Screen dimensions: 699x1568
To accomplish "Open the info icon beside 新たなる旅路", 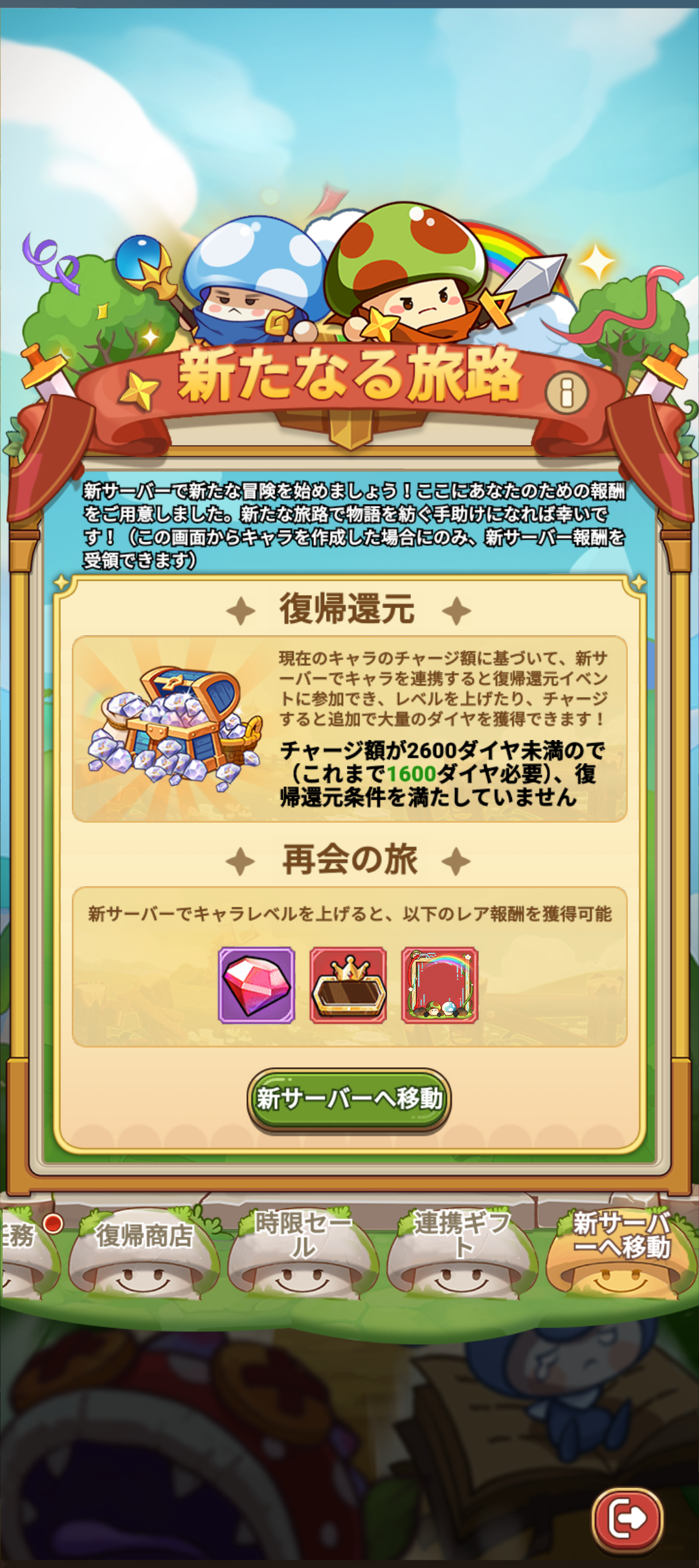I will (x=567, y=393).
